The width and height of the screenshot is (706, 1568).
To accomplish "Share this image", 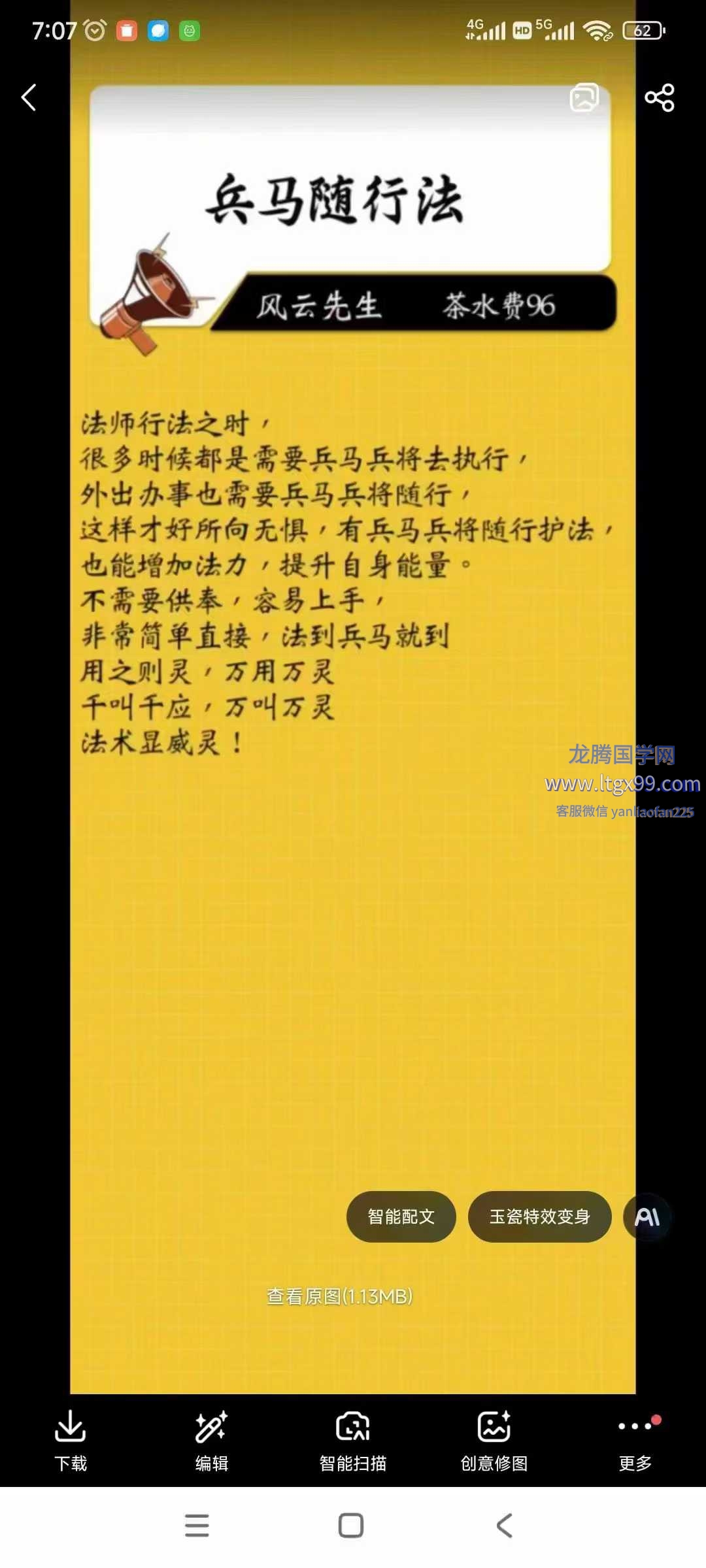I will [659, 98].
